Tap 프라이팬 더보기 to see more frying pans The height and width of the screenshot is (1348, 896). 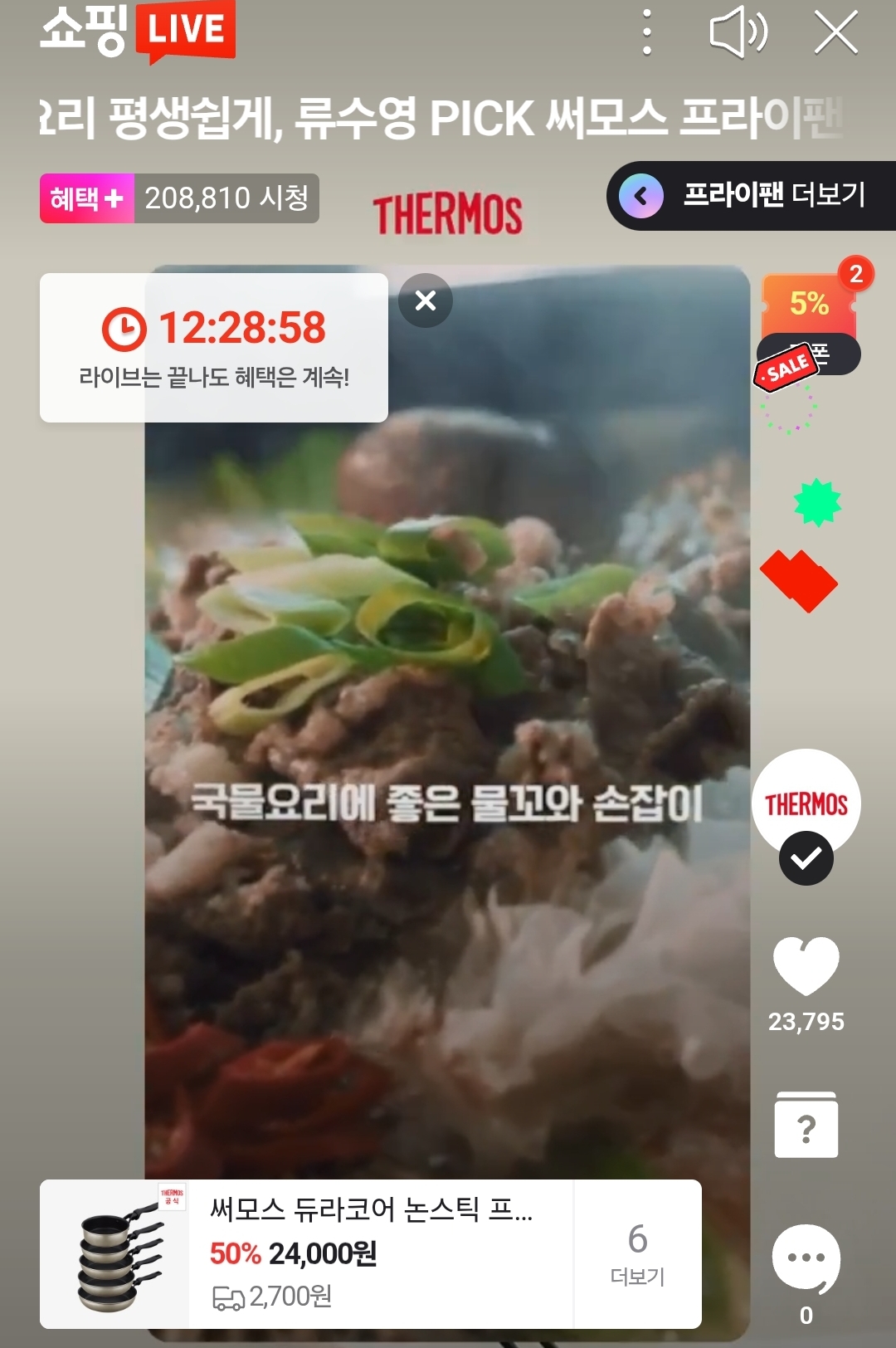(x=751, y=196)
